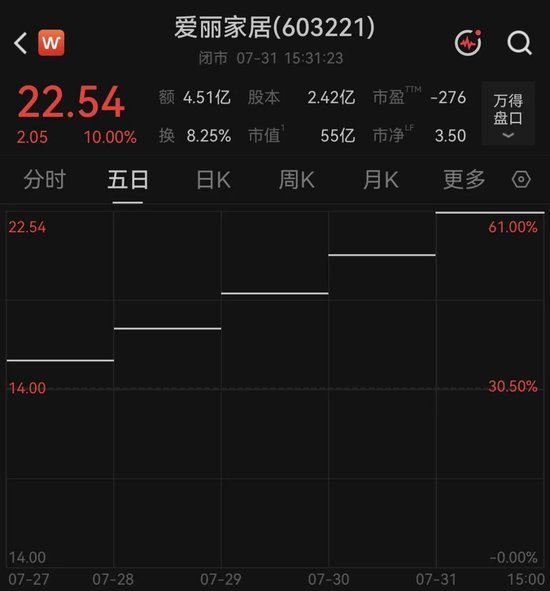550x591 pixels.
Task: Switch to the 分时 chart tab
Action: pyautogui.click(x=44, y=179)
